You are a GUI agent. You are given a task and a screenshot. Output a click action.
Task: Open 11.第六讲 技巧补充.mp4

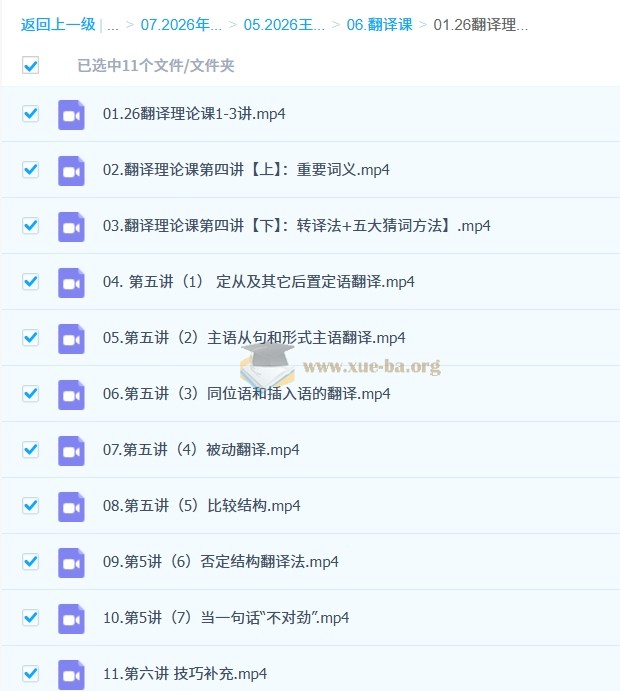(185, 673)
